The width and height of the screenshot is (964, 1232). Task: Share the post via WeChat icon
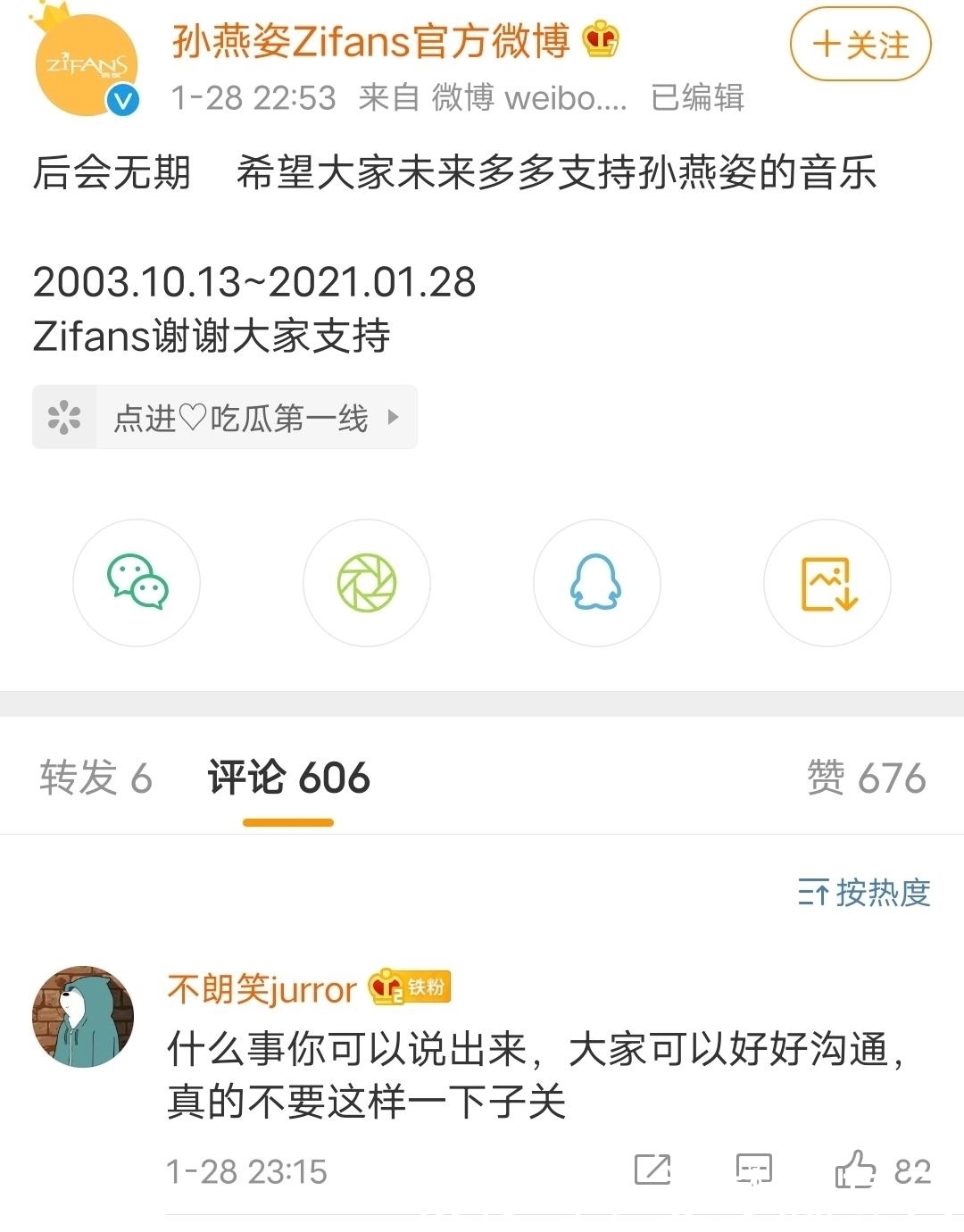tap(136, 583)
